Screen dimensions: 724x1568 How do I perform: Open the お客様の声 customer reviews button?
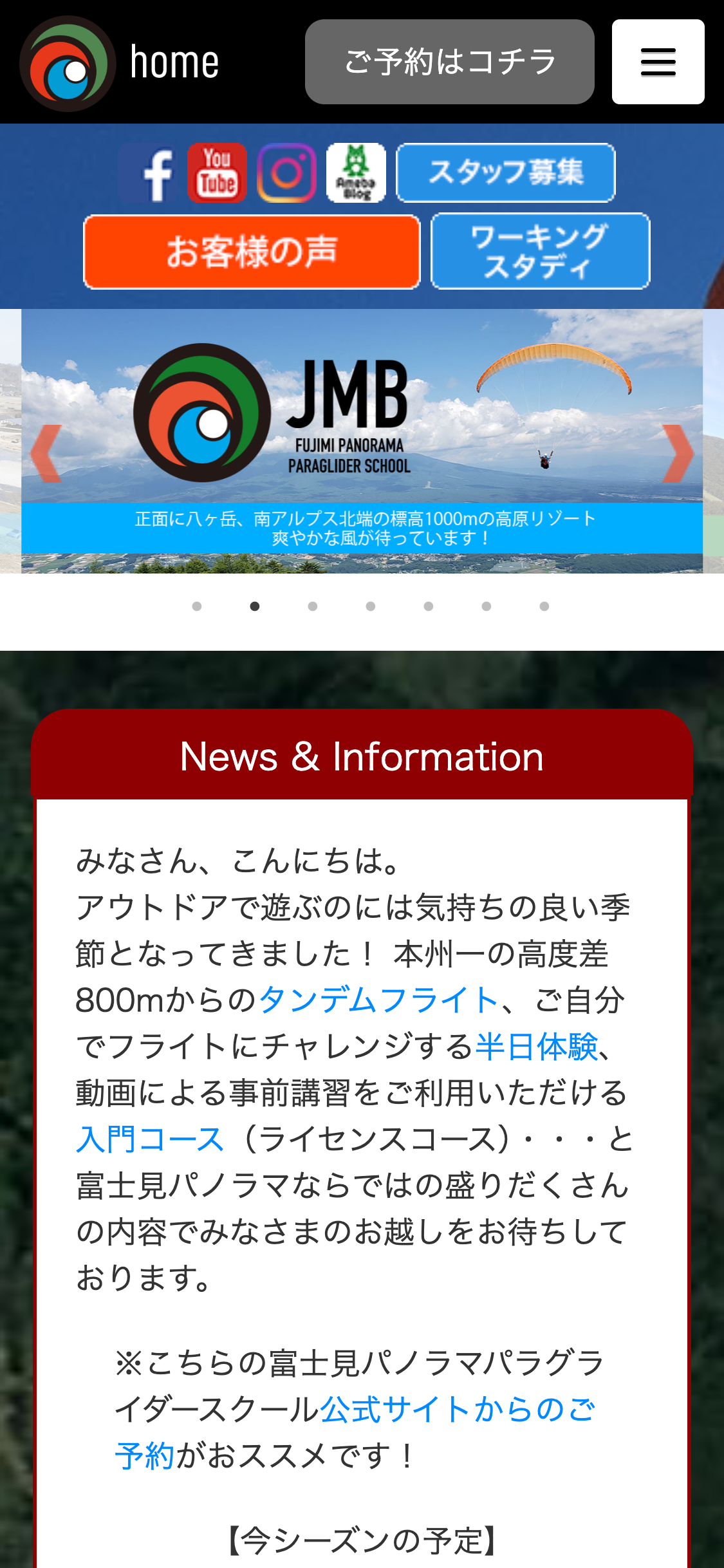coord(252,252)
